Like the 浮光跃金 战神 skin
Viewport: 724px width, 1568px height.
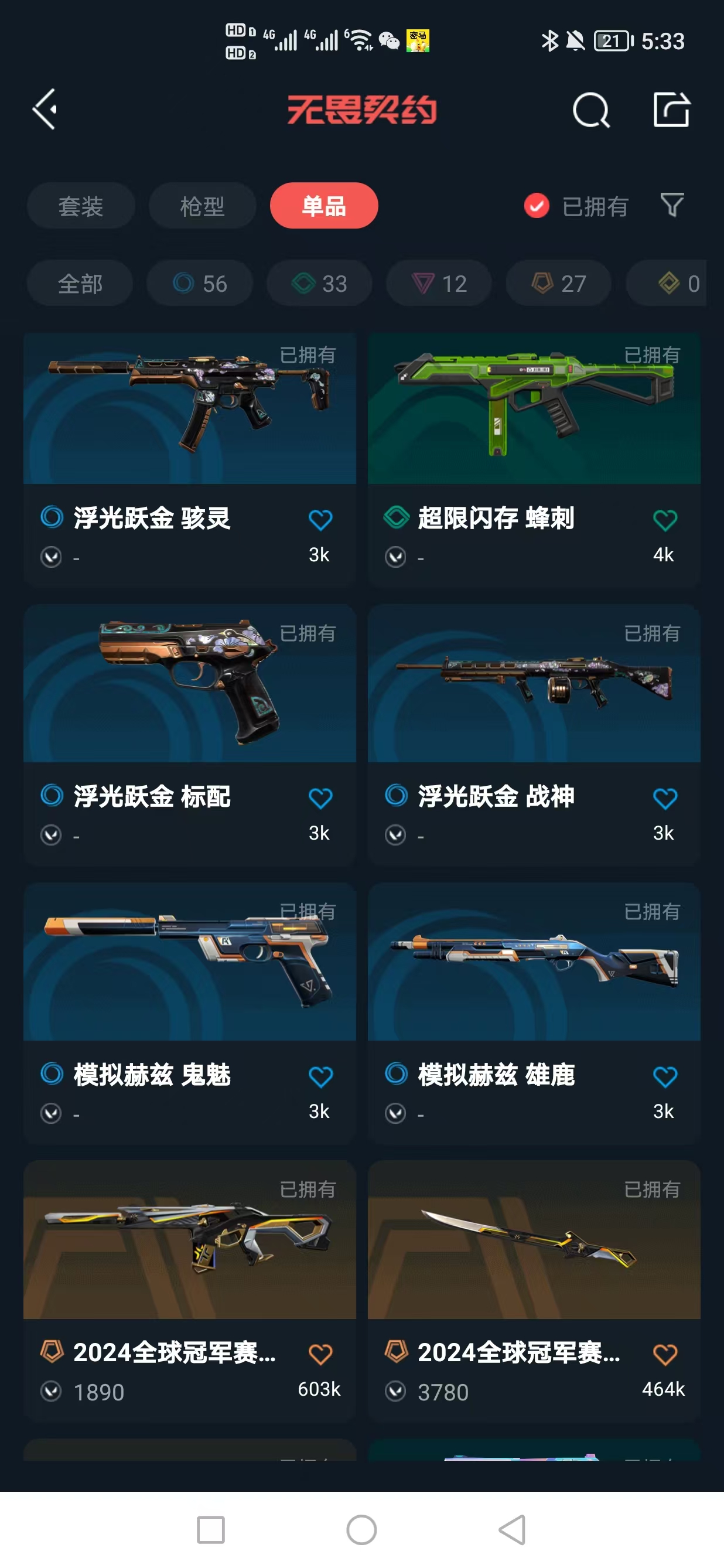(664, 799)
